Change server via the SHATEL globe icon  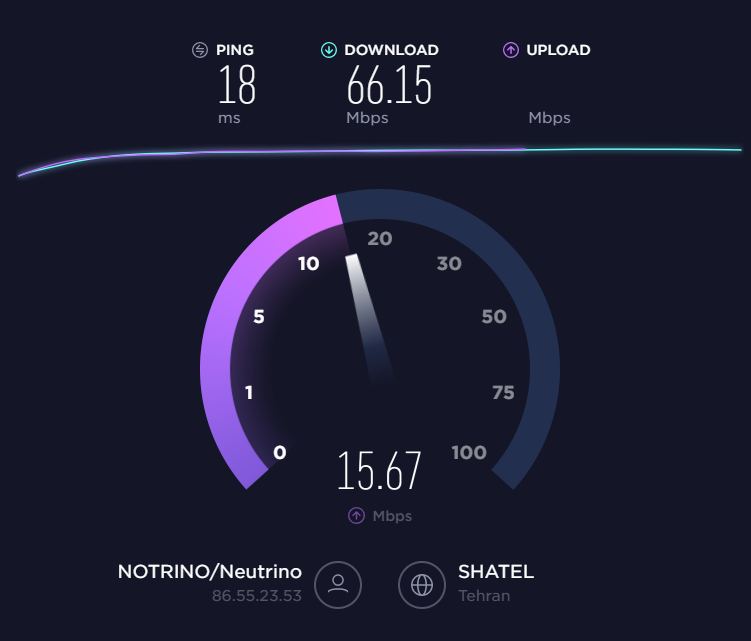[422, 584]
